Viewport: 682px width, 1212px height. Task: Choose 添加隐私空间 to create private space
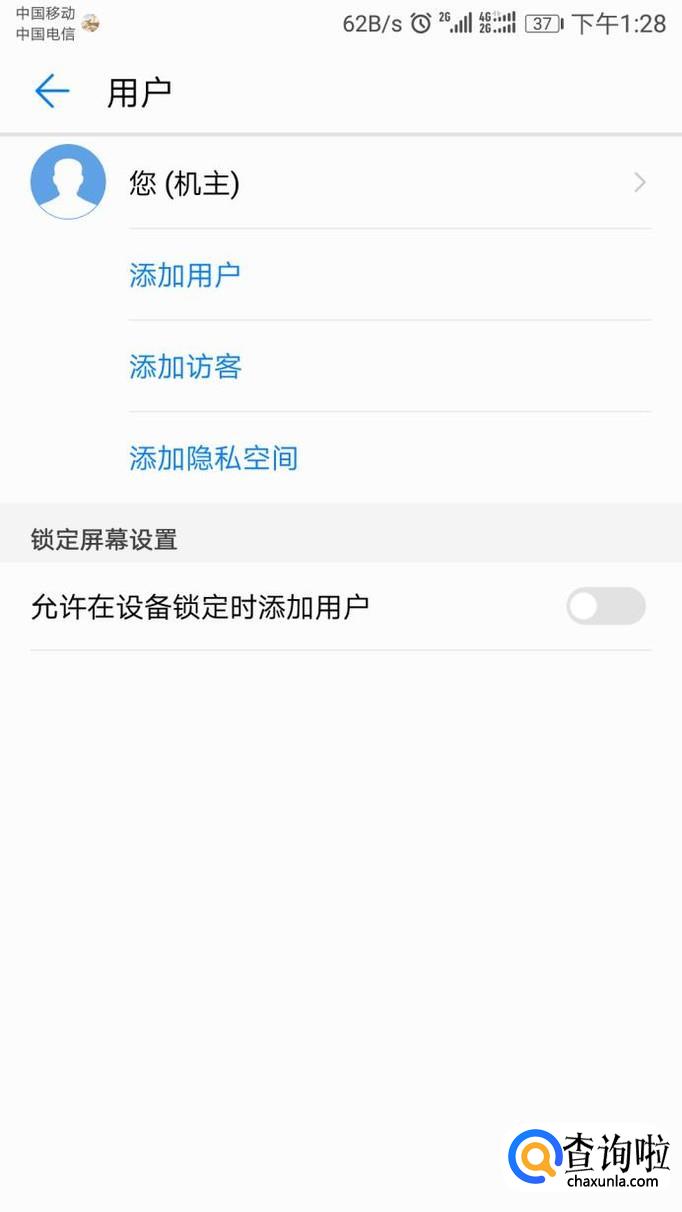coord(214,458)
